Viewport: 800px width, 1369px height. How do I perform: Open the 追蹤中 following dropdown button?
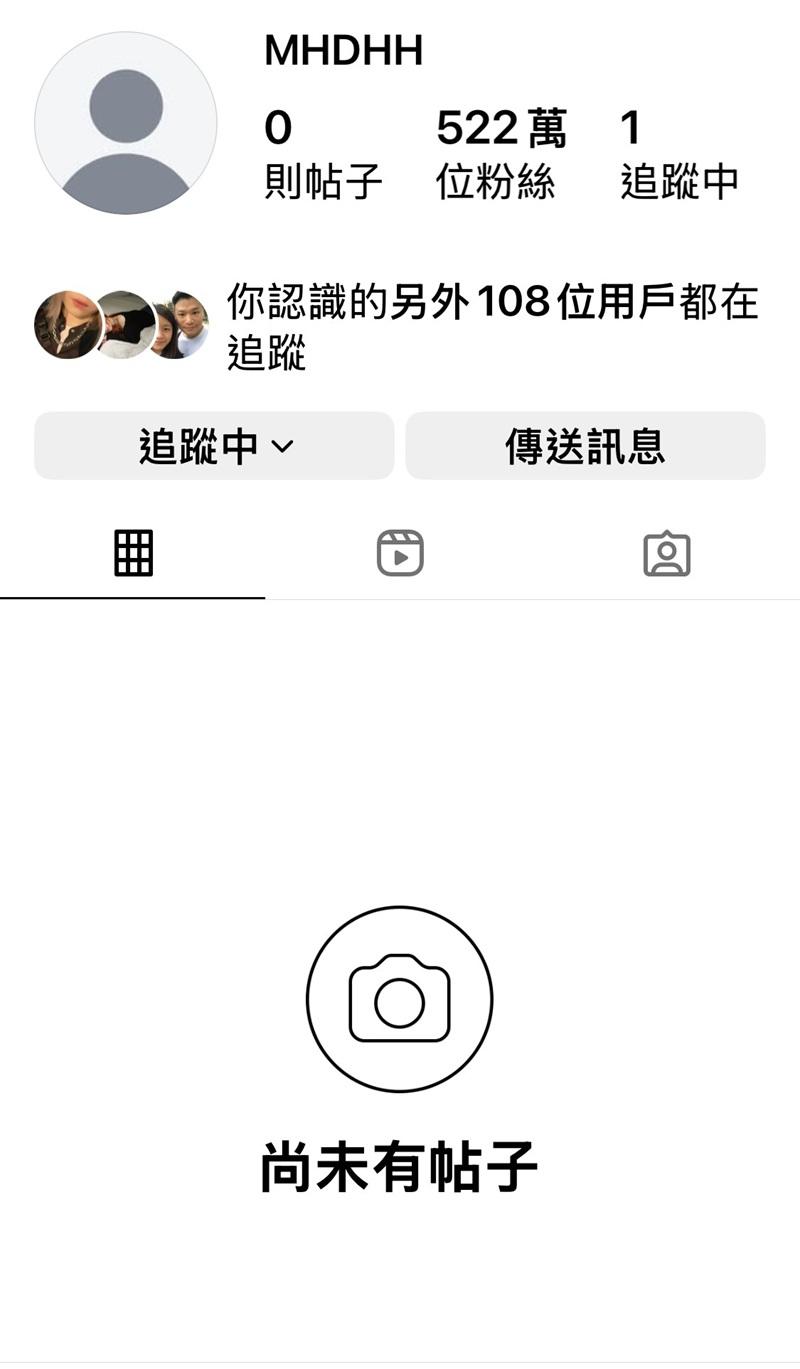(x=214, y=446)
